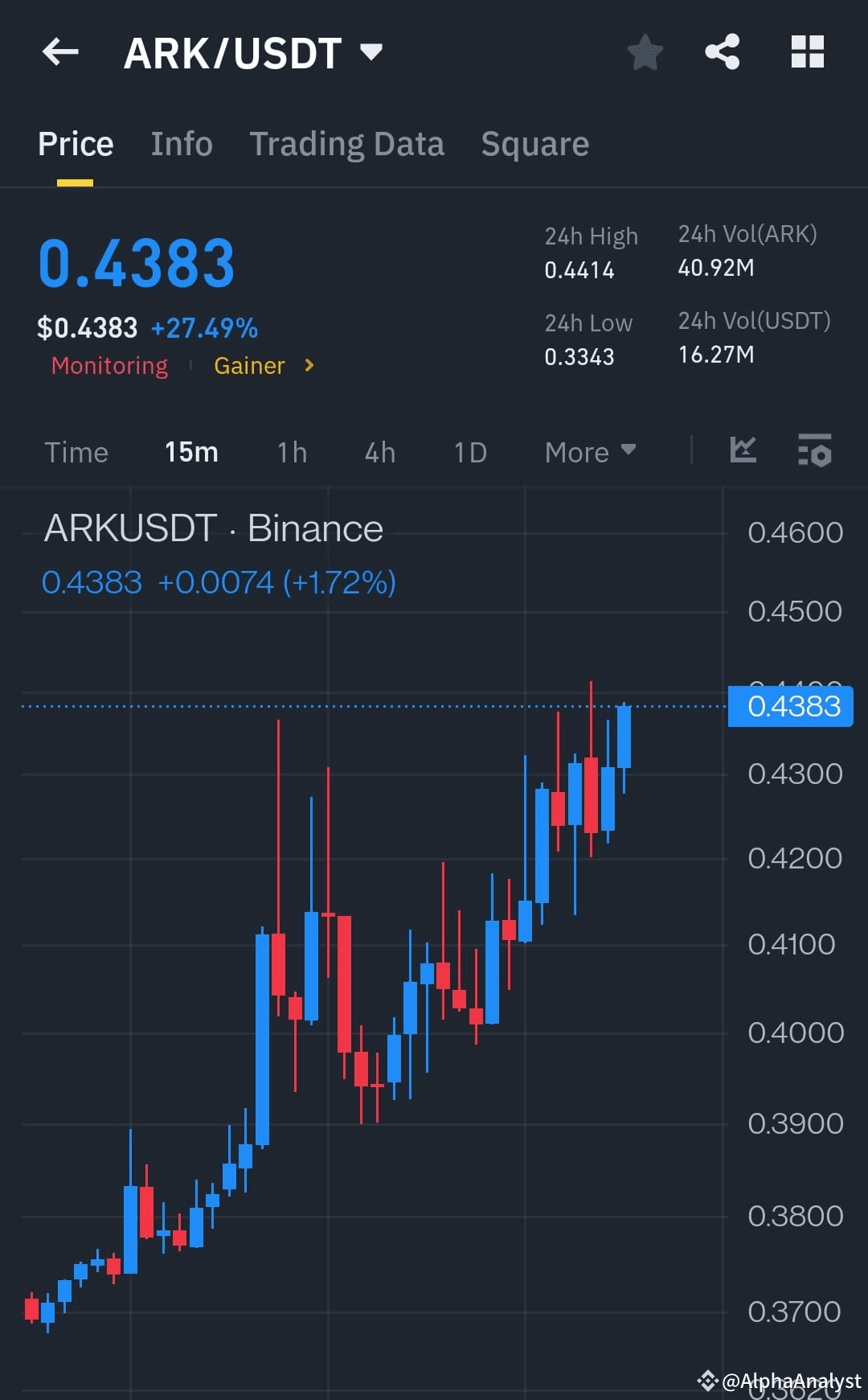Viewport: 868px width, 1400px height.
Task: Expand the Gainer tag chevron
Action: [x=308, y=366]
